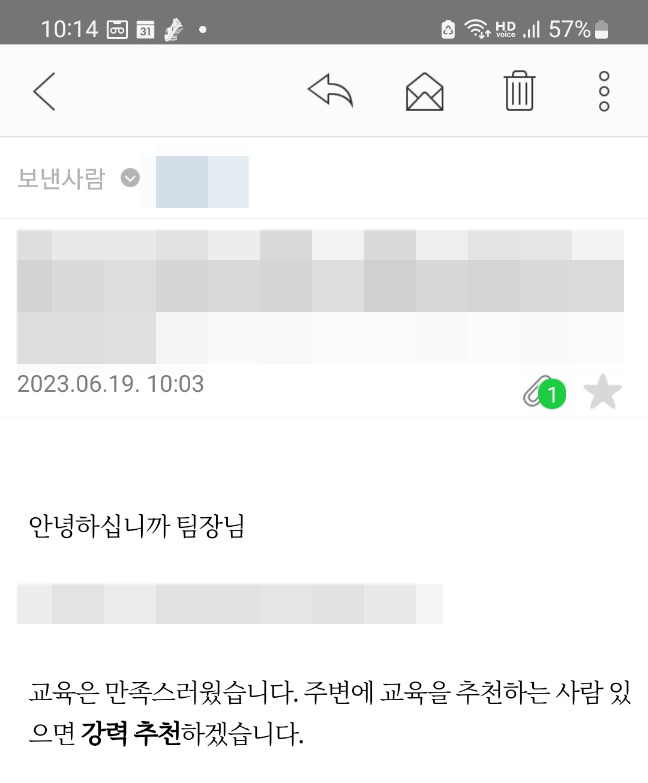Open the overflow menu
This screenshot has width=648, height=783.
pos(603,92)
